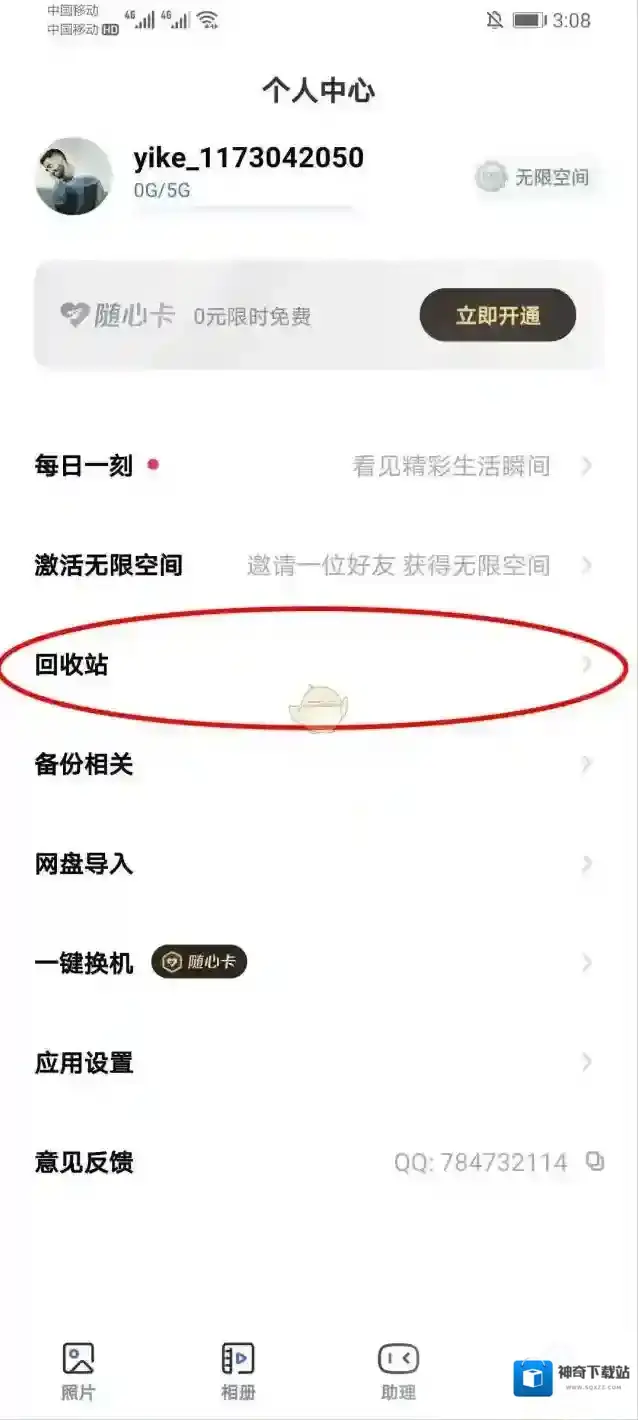Switch to the 相册 tab
Viewport: 638px width, 1420px height.
coord(238,1371)
